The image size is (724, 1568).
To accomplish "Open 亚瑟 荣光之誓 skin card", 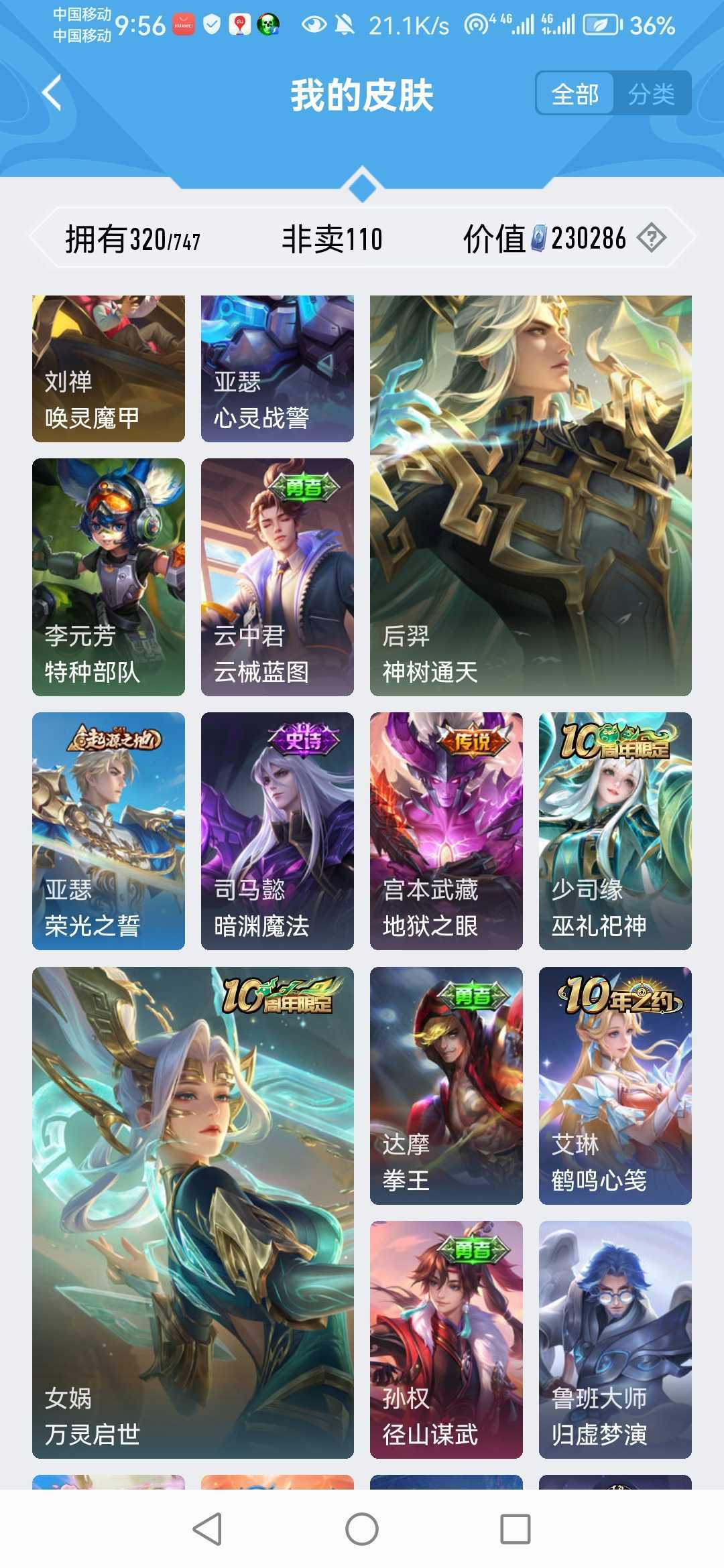I will point(109,831).
